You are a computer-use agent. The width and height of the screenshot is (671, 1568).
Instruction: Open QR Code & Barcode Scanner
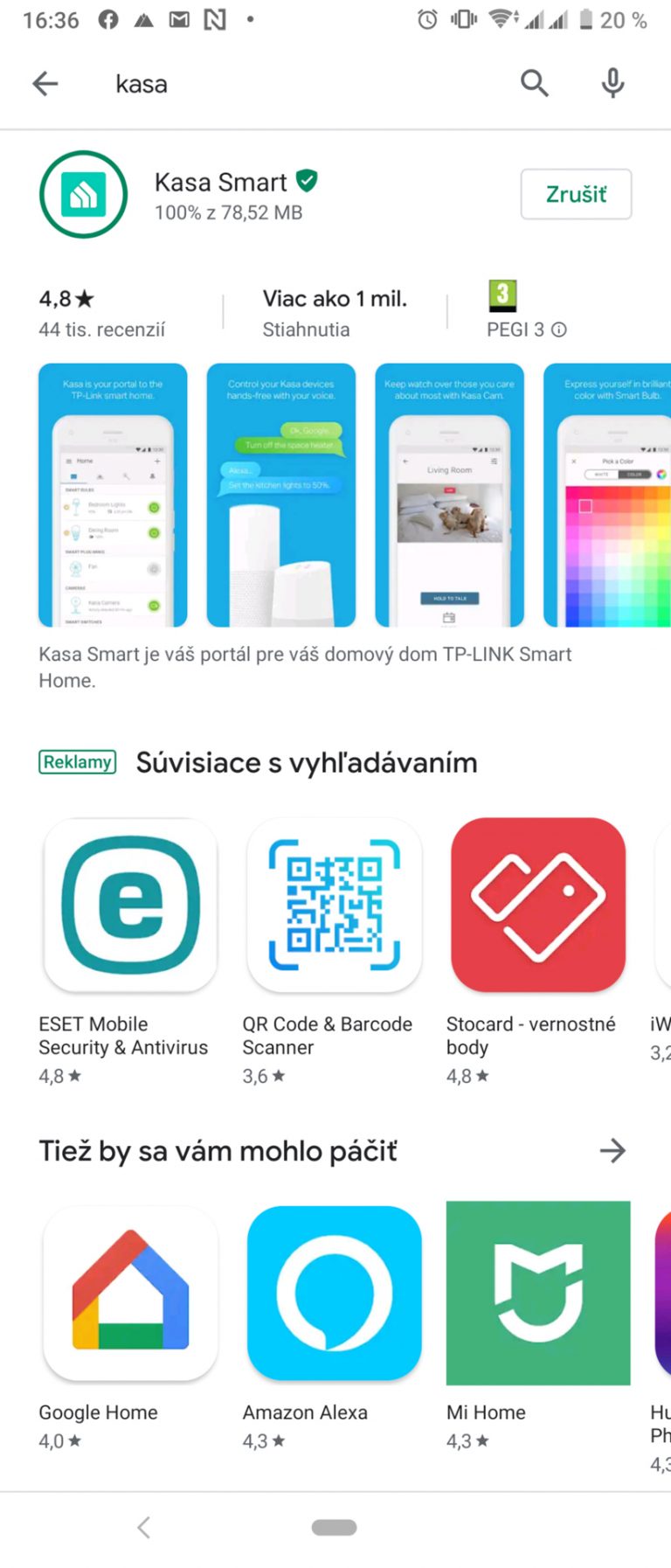[x=334, y=905]
